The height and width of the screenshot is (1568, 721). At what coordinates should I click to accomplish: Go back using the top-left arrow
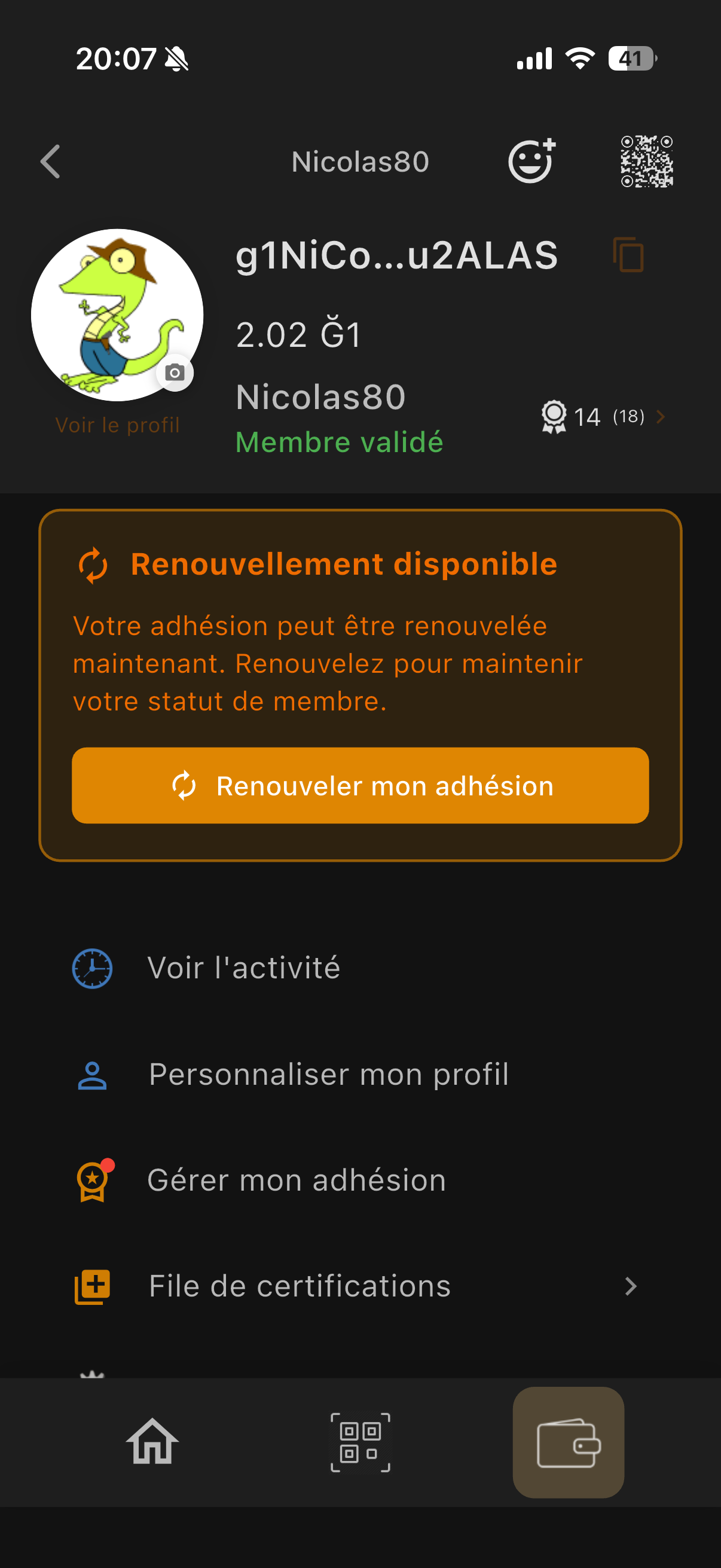[50, 162]
